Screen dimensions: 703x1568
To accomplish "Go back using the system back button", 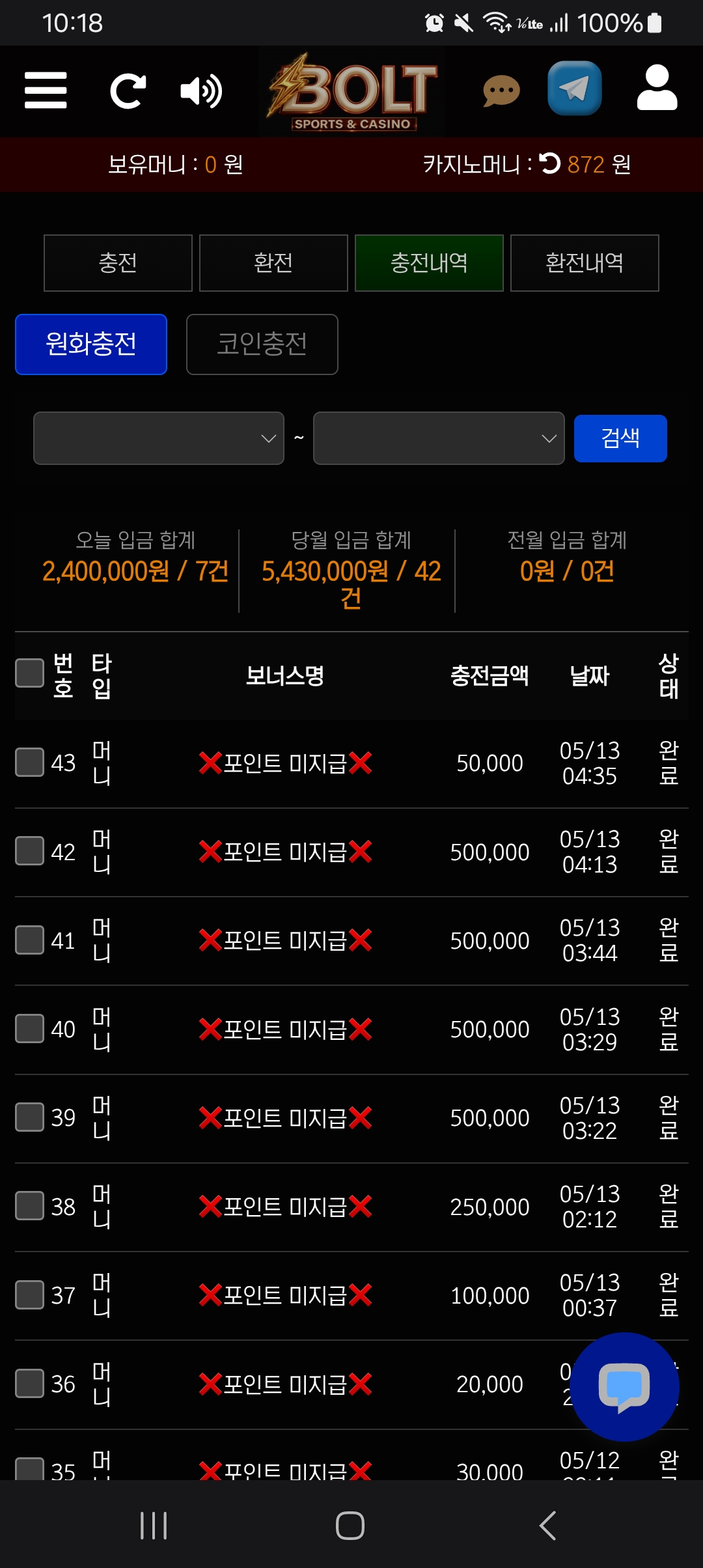I will [x=548, y=1526].
